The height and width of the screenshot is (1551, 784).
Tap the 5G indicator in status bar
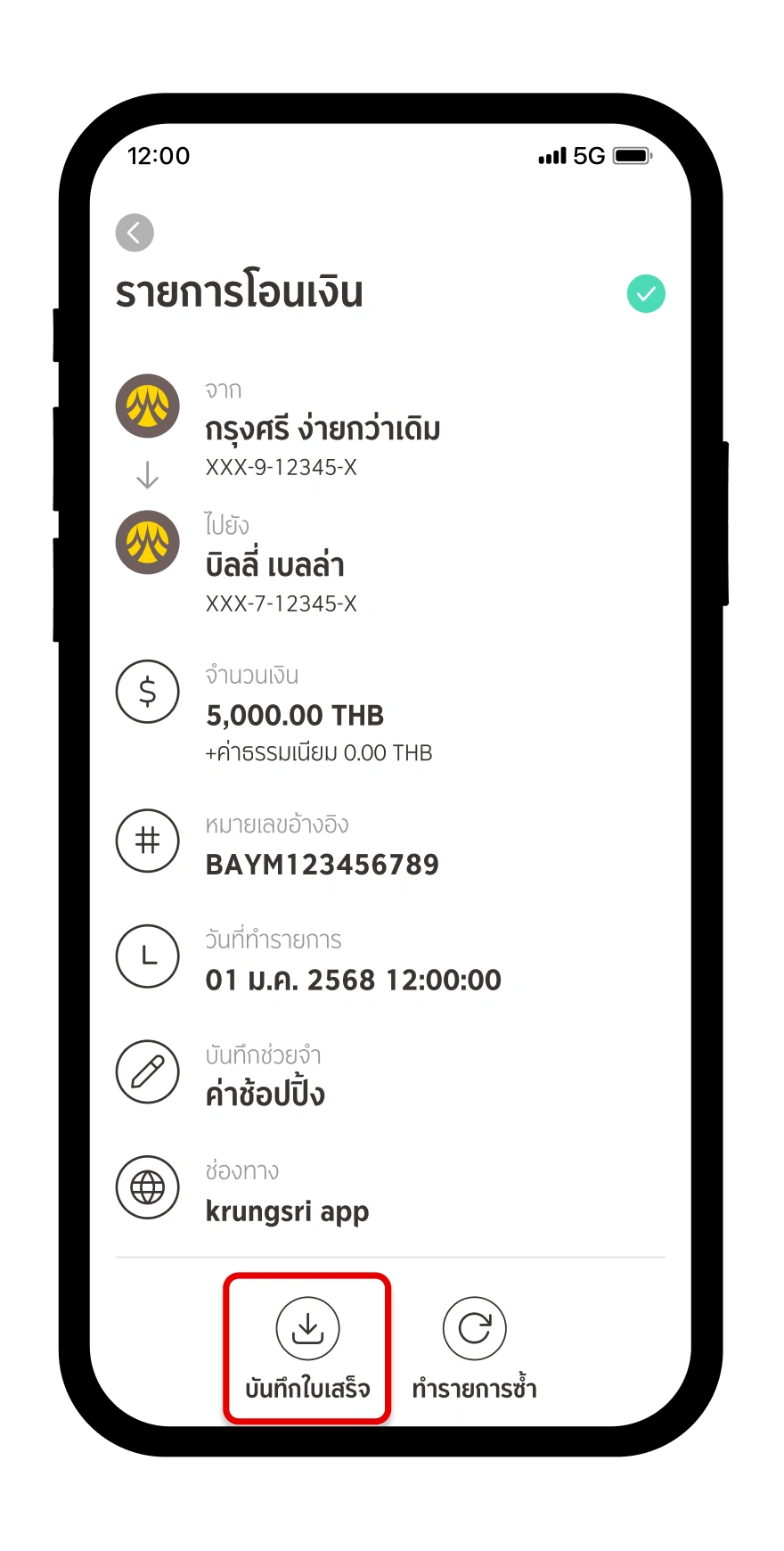click(x=588, y=155)
